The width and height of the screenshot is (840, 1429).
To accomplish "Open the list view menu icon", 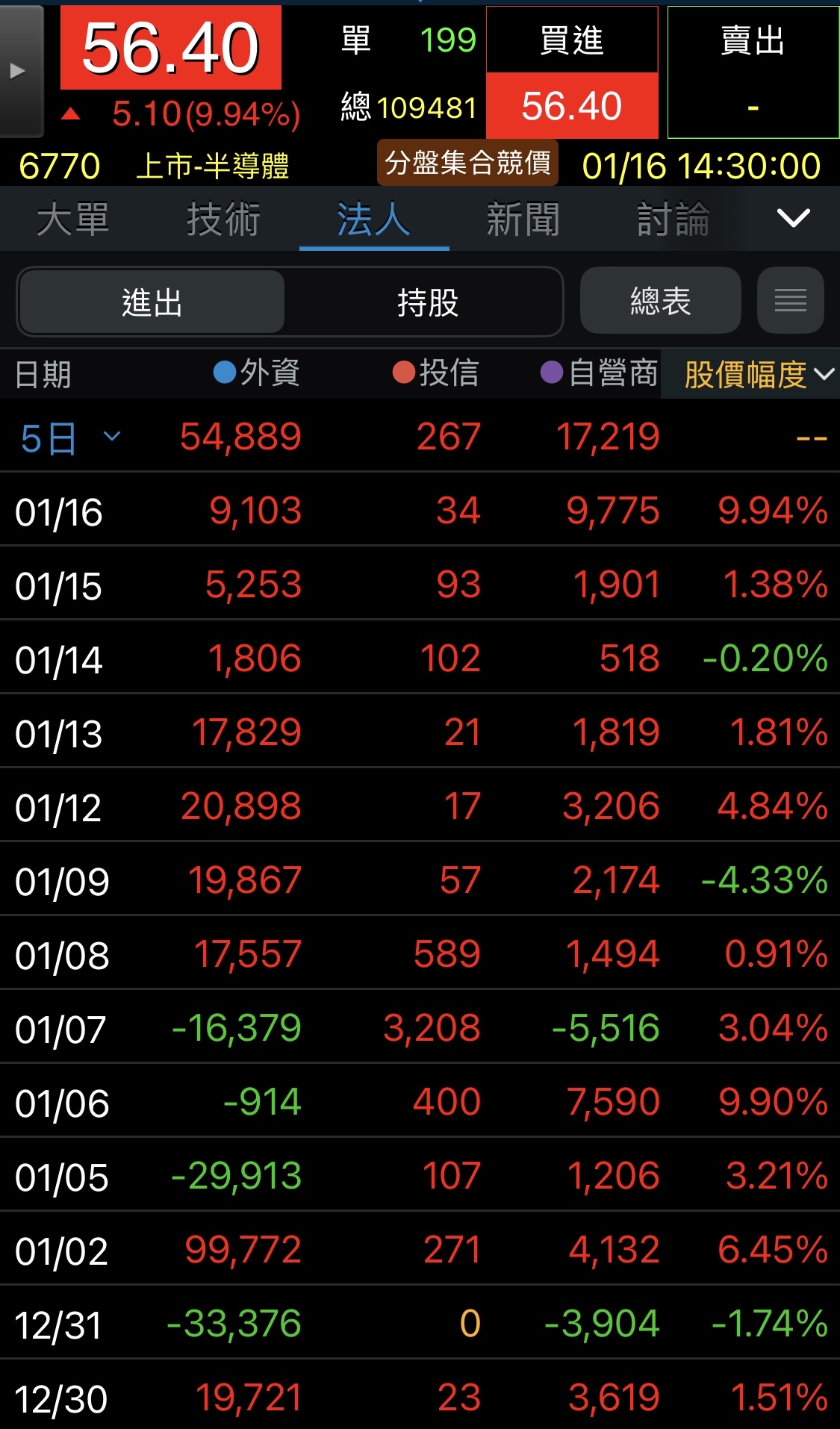I will pos(790,301).
